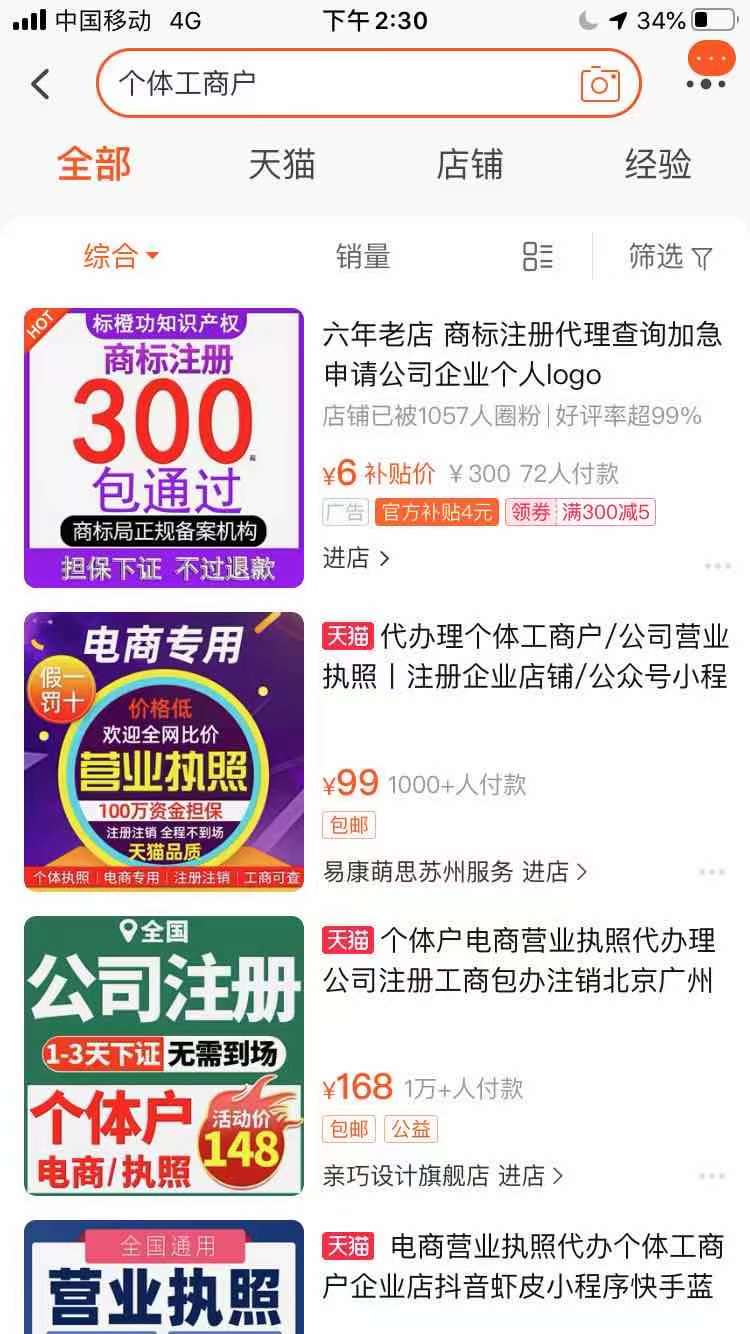Select the 全部 tab
This screenshot has width=750, height=1334.
pos(93,164)
